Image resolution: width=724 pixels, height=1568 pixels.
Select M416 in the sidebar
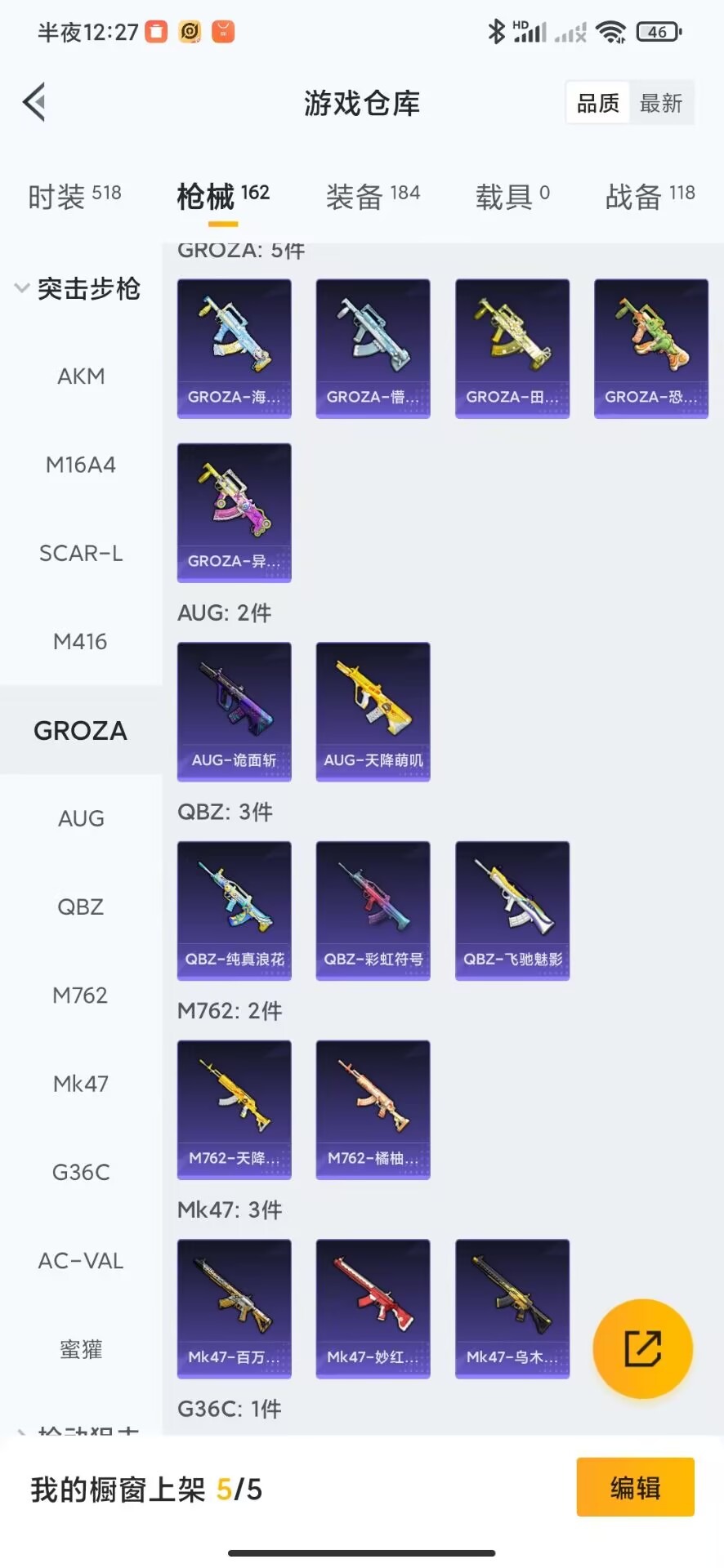(81, 642)
